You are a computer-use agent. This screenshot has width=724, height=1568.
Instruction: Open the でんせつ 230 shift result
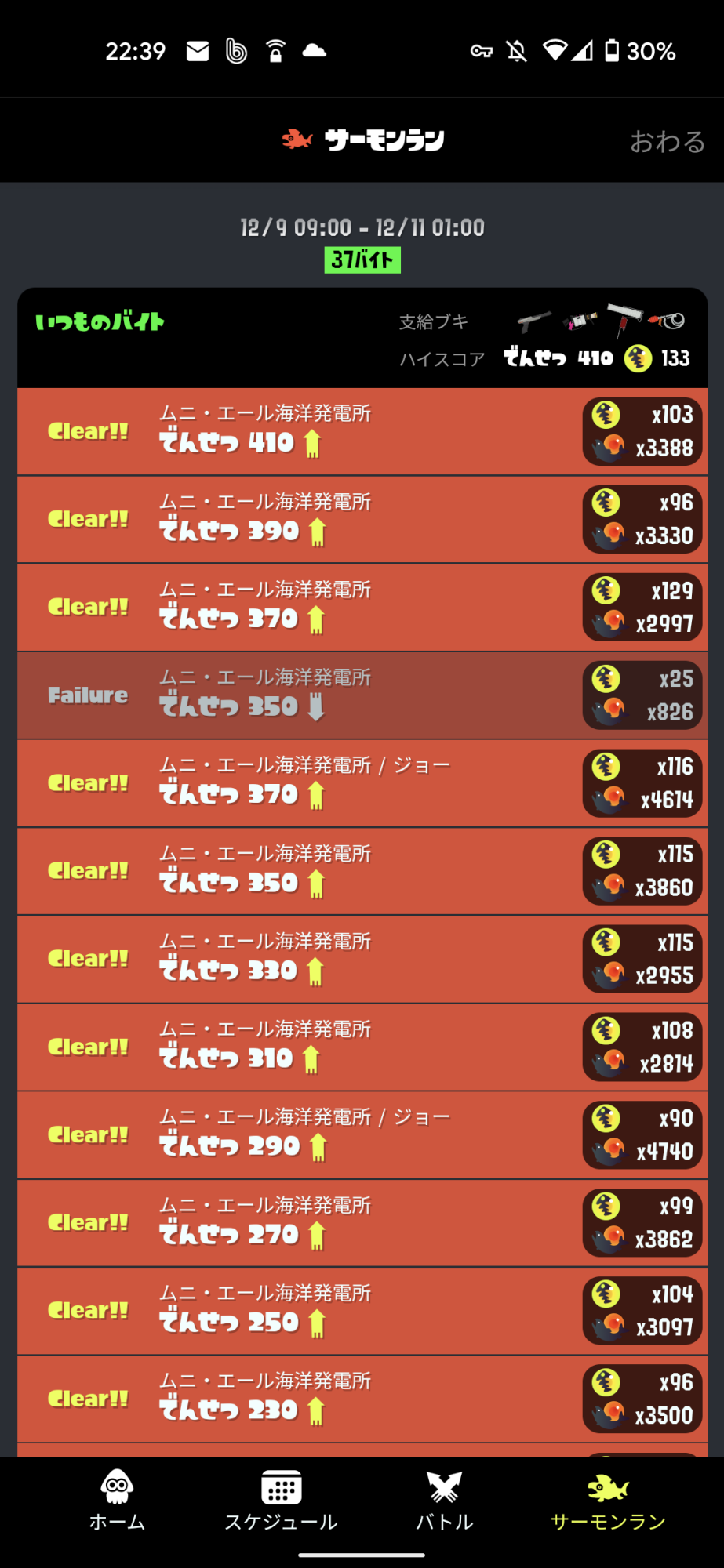tap(362, 1399)
